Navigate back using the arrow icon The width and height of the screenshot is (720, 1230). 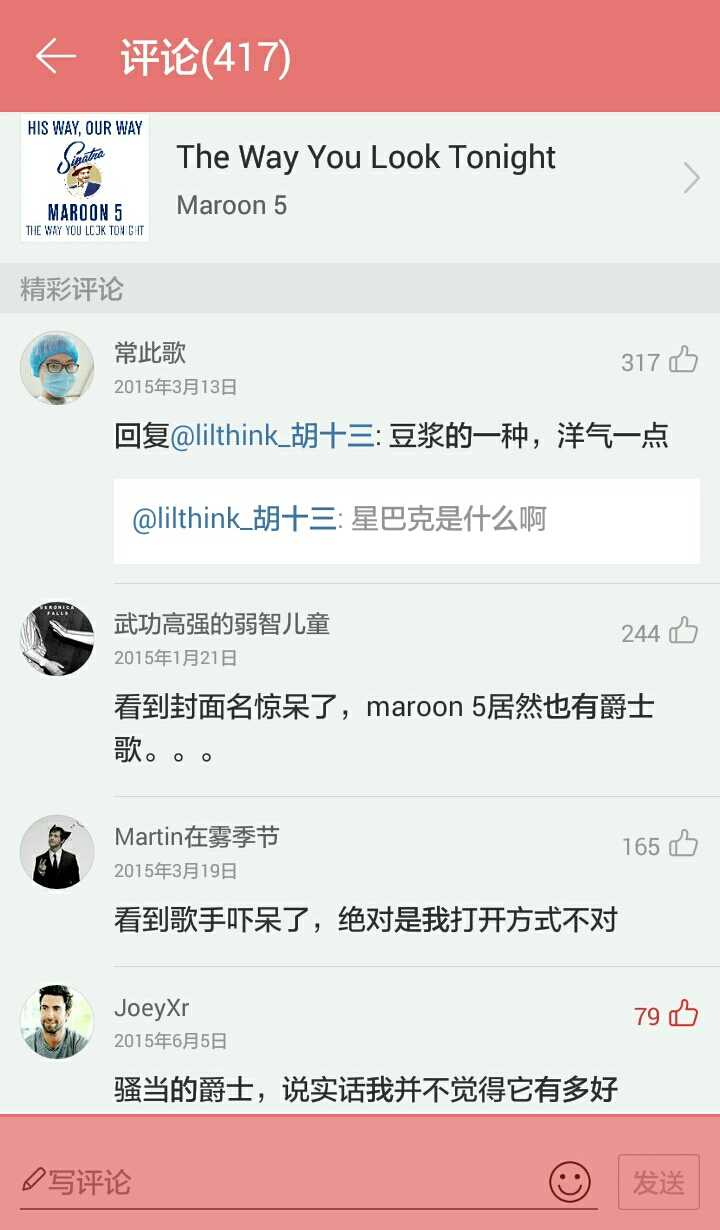click(55, 57)
